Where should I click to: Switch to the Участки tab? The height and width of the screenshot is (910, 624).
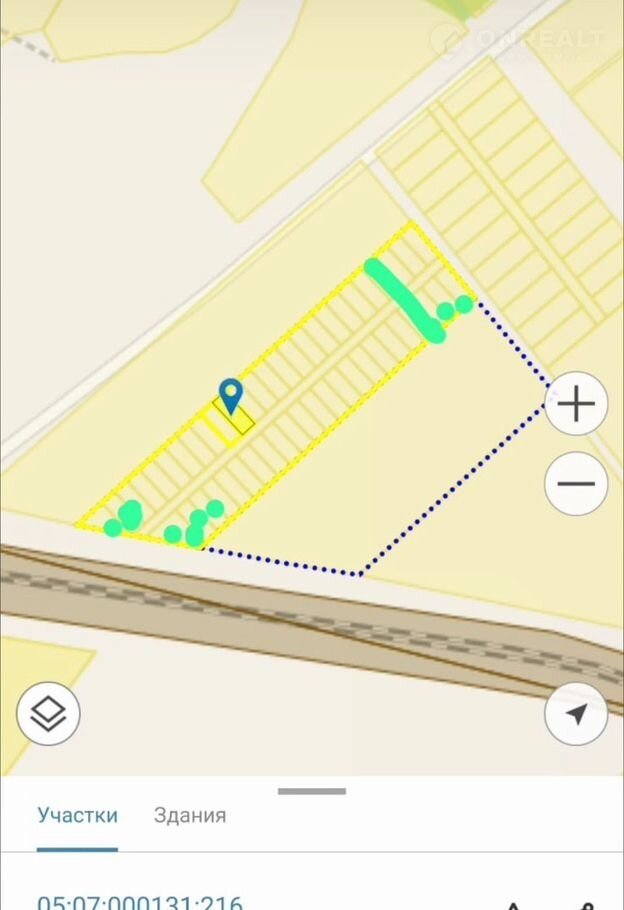point(78,815)
